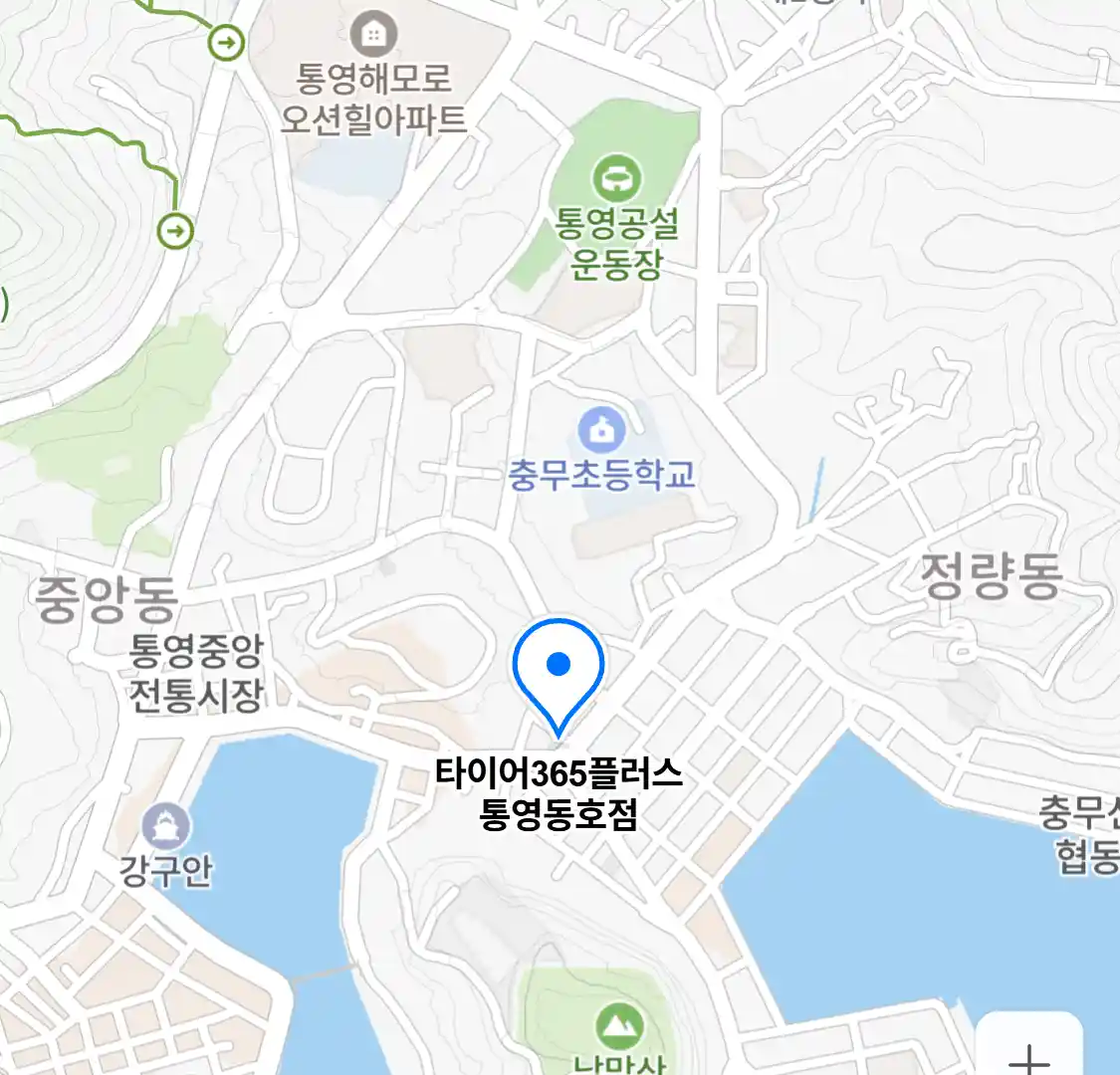This screenshot has height=1075, width=1120.
Task: Select the 통영공설운동장 stadium marker
Action: (617, 180)
